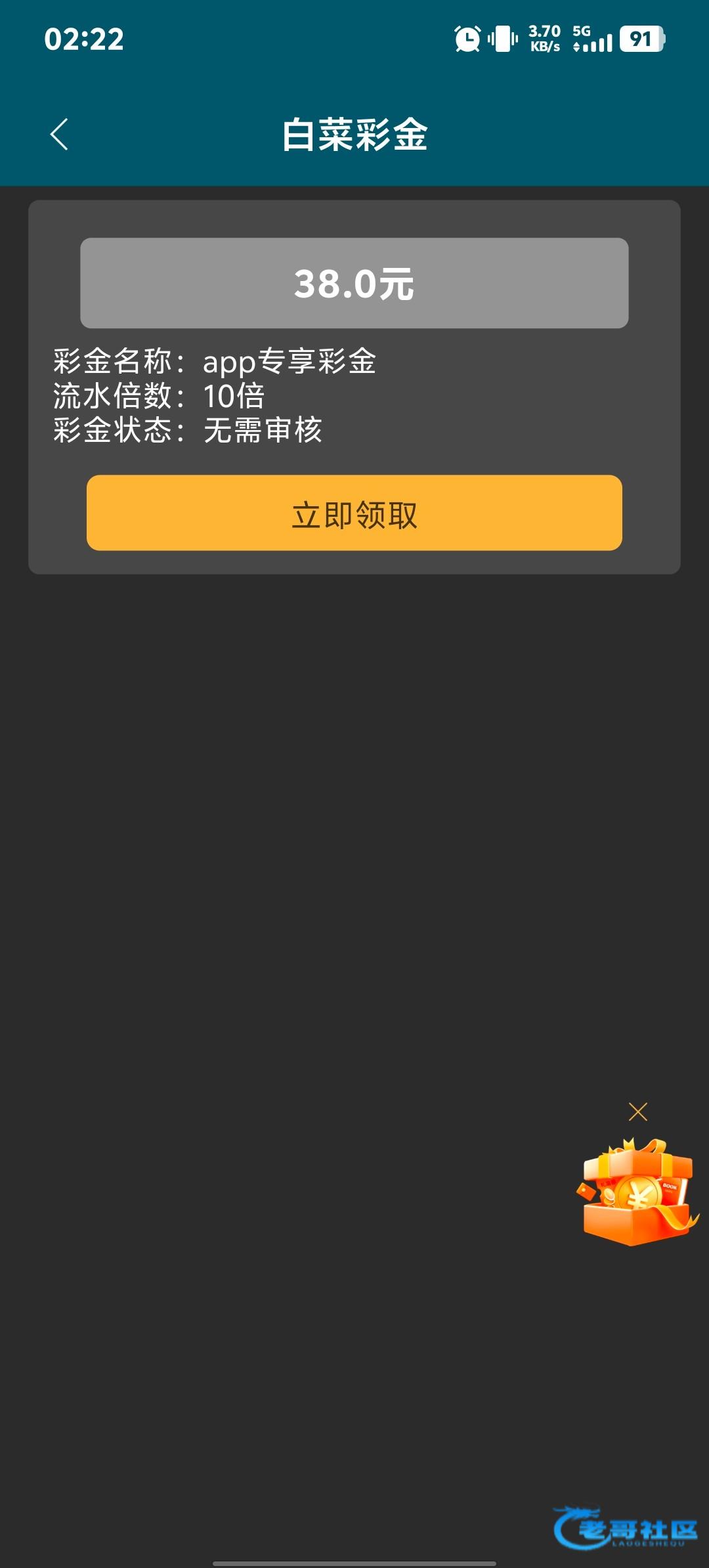Dismiss the floating gift box widget

637,1112
